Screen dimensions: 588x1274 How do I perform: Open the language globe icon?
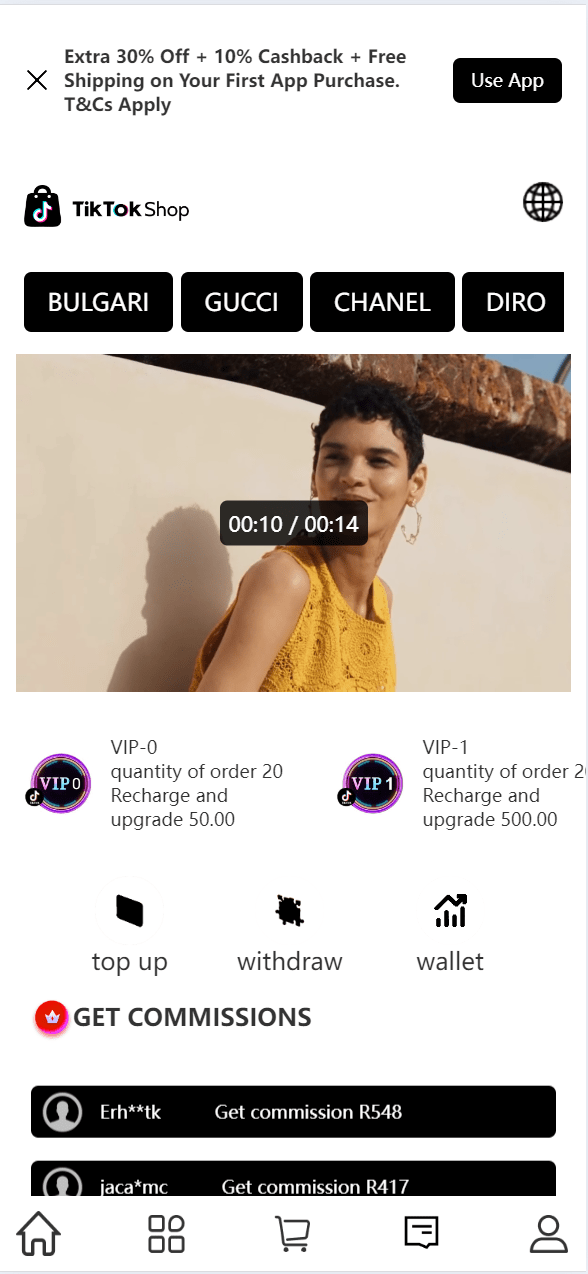click(x=543, y=203)
